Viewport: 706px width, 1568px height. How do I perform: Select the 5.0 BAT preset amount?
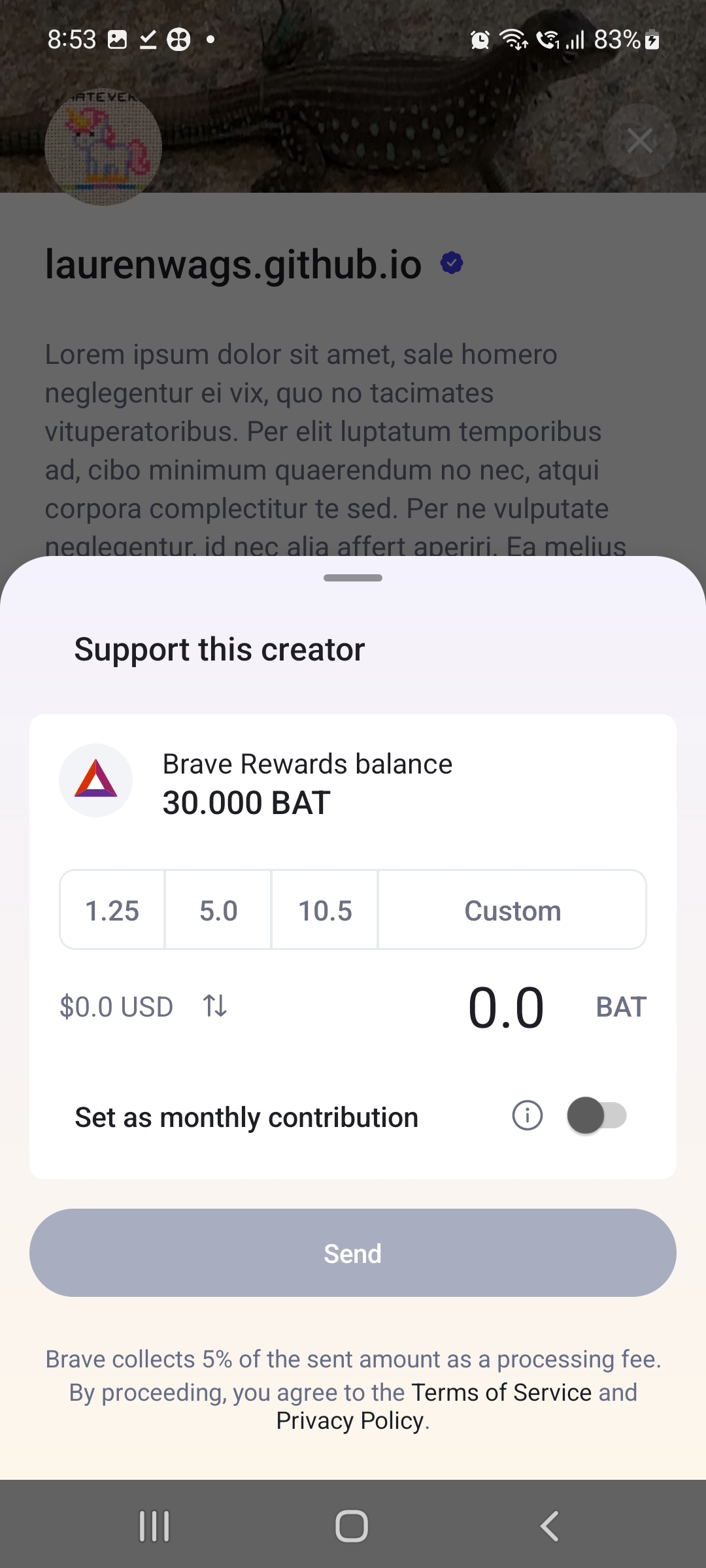click(218, 909)
